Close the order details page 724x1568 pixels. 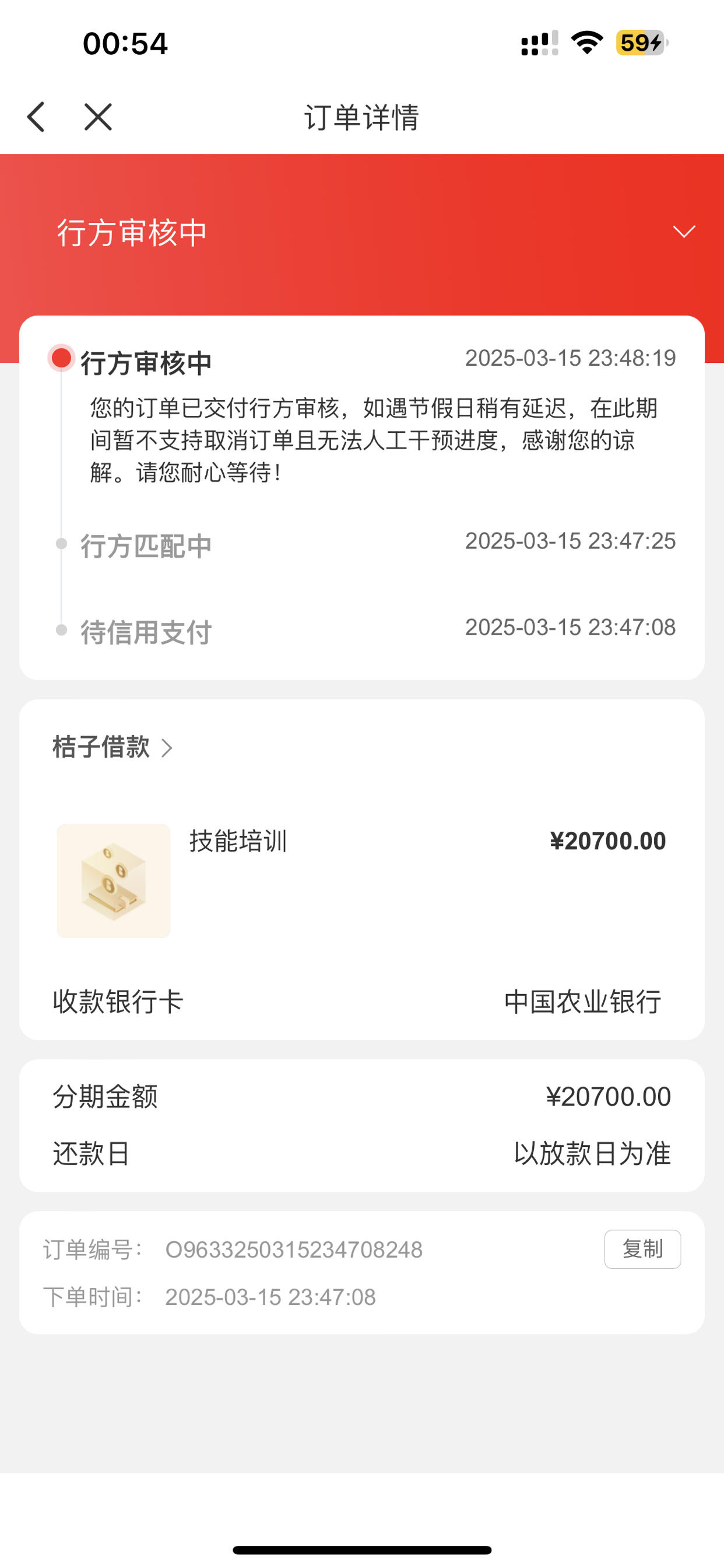[x=98, y=117]
